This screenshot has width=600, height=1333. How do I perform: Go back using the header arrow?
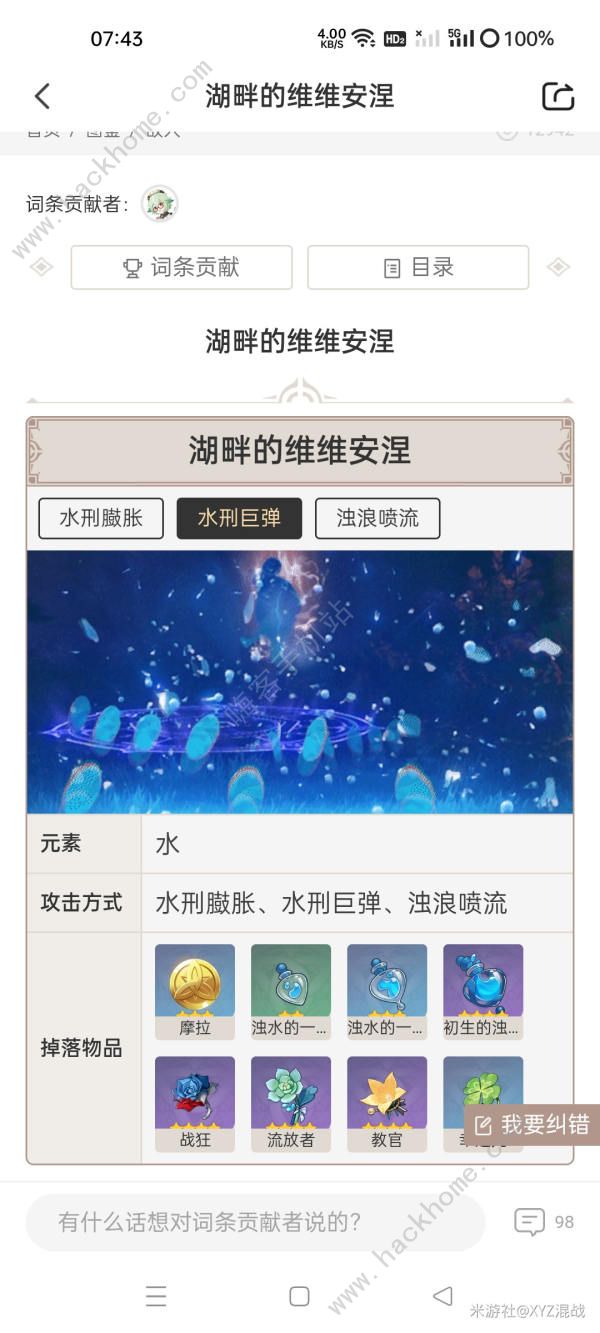pyautogui.click(x=42, y=96)
